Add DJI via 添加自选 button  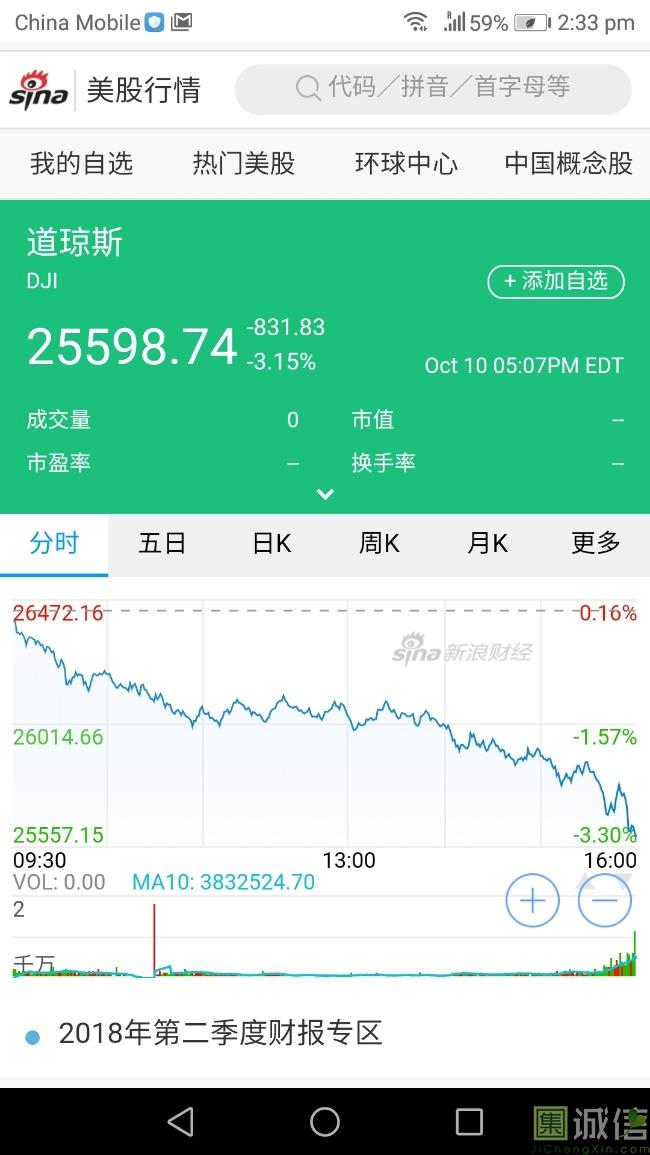(x=556, y=282)
